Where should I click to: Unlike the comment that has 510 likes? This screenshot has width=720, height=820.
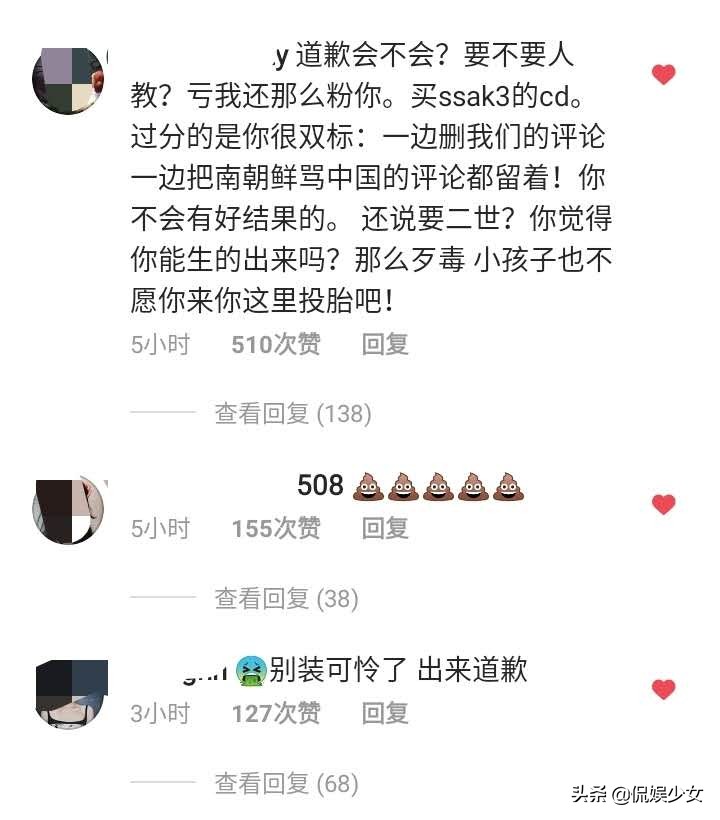pyautogui.click(x=663, y=75)
